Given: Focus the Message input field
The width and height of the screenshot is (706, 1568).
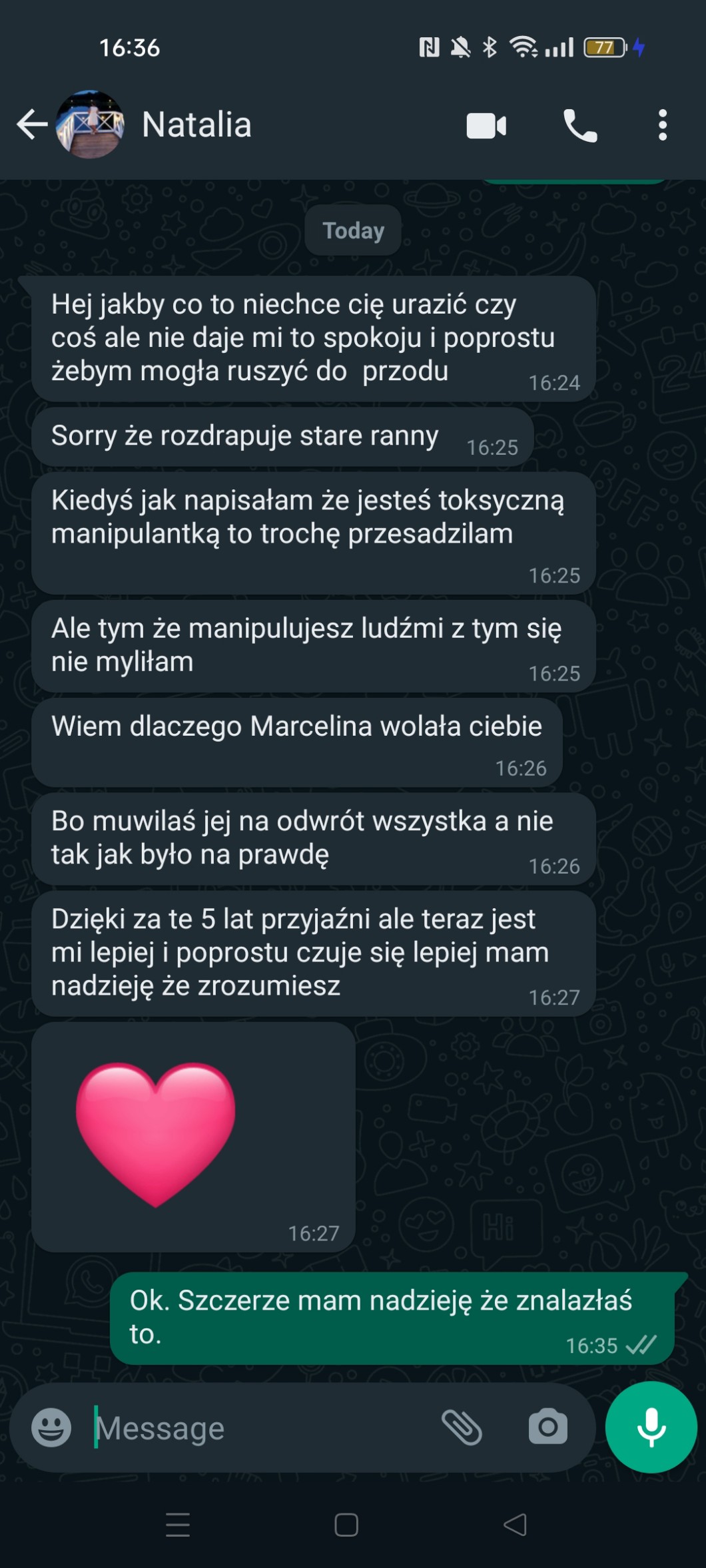Looking at the screenshot, I should click(260, 1428).
